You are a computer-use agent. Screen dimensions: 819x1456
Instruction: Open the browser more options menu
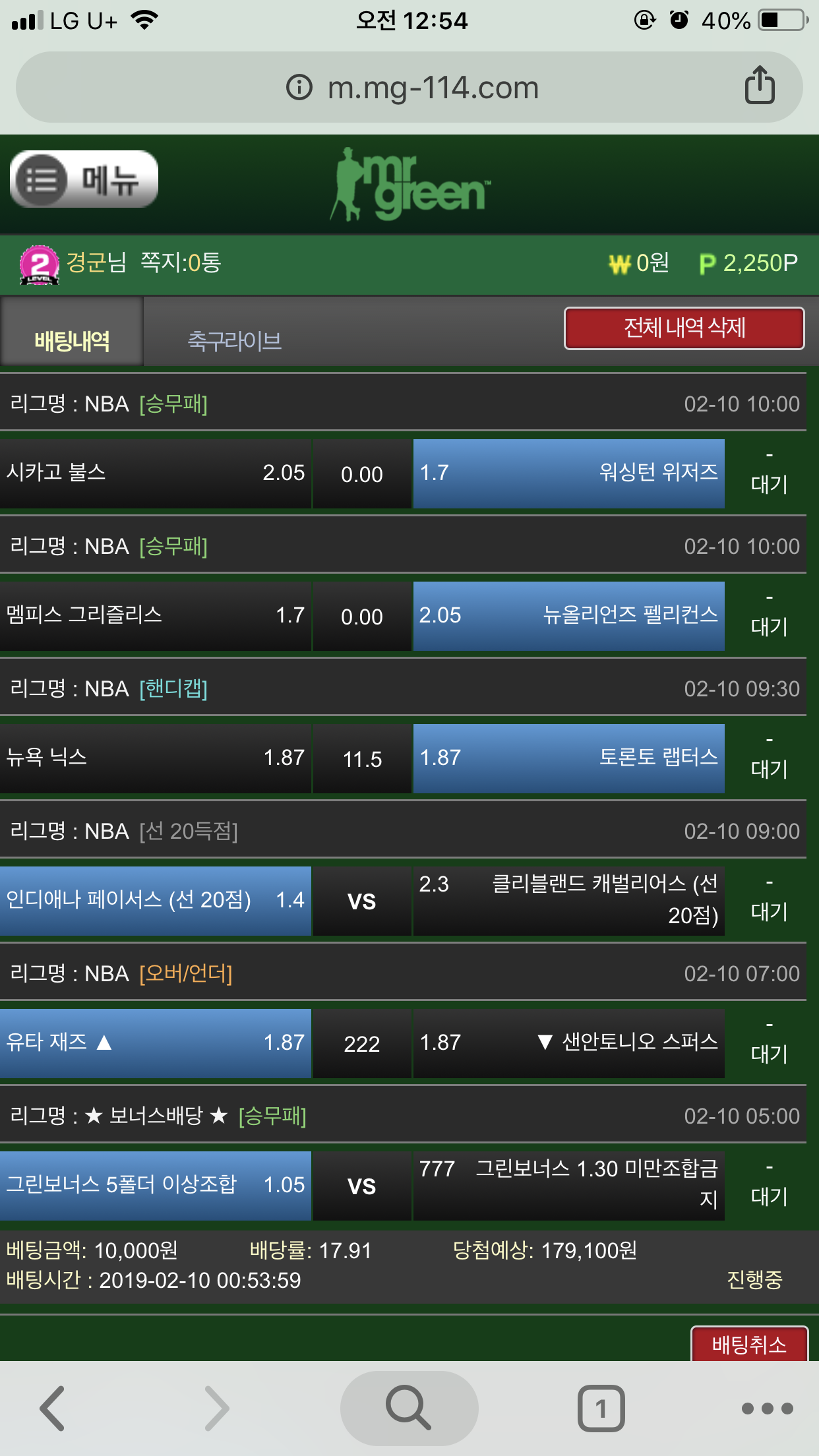[767, 1408]
